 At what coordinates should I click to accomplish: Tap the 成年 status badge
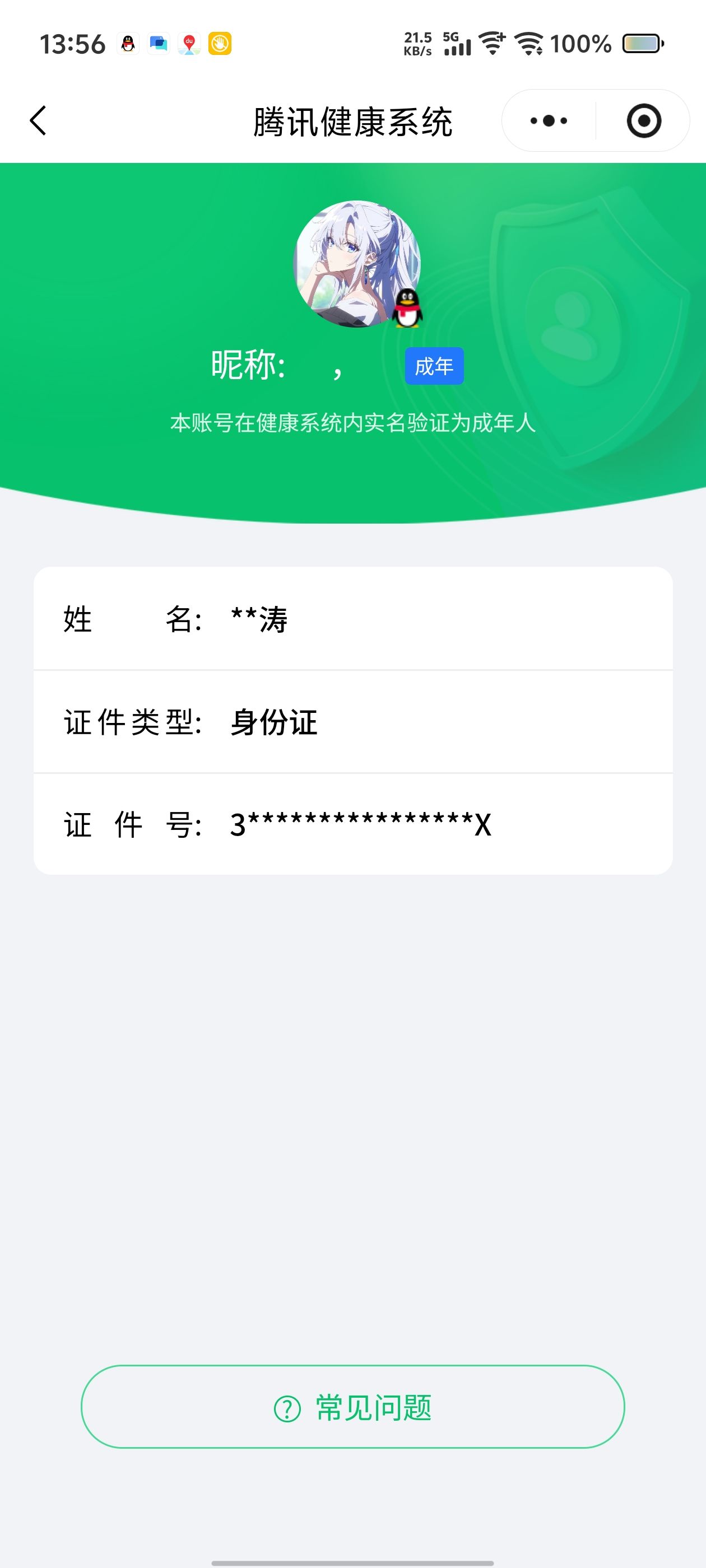434,366
